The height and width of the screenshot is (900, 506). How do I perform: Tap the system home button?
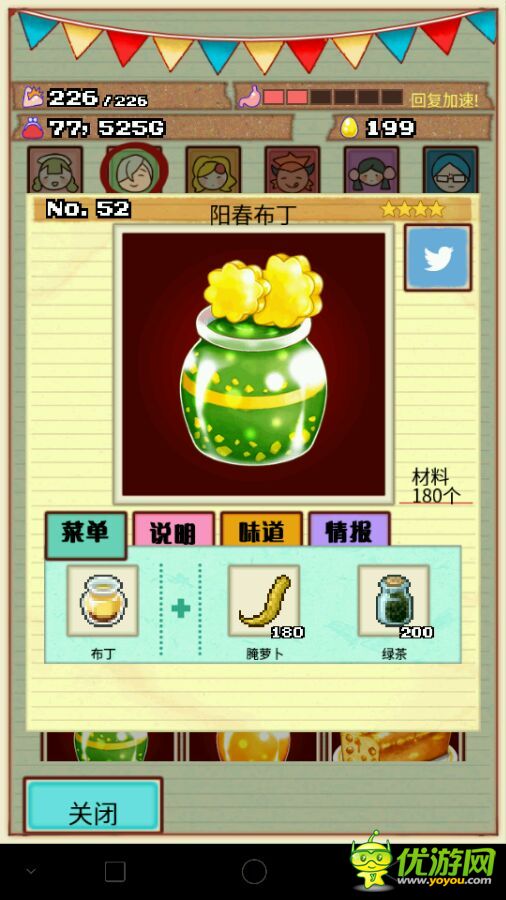[x=254, y=871]
